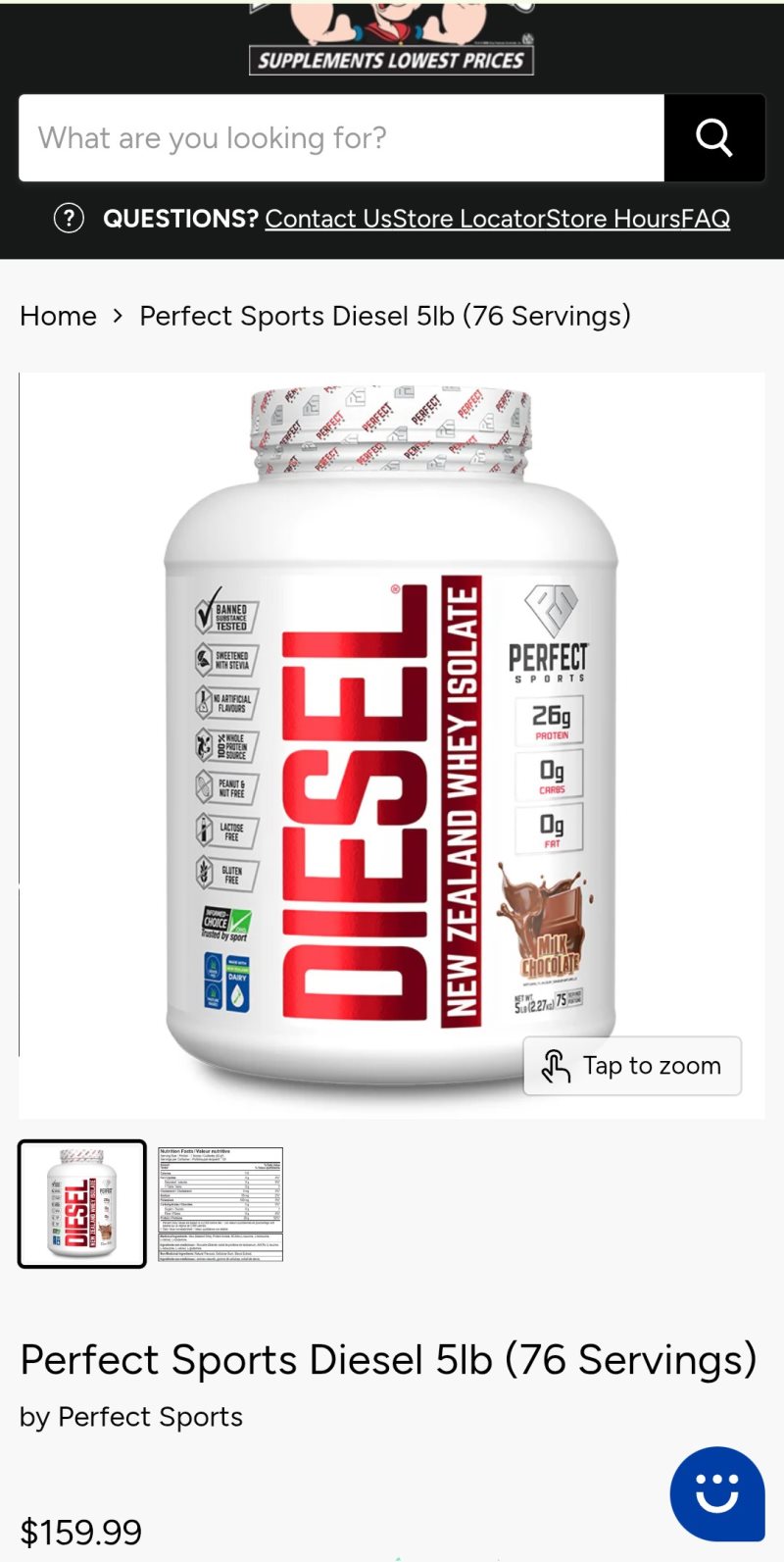Image resolution: width=784 pixels, height=1562 pixels.
Task: Tap the supplements store logo
Action: click(391, 39)
